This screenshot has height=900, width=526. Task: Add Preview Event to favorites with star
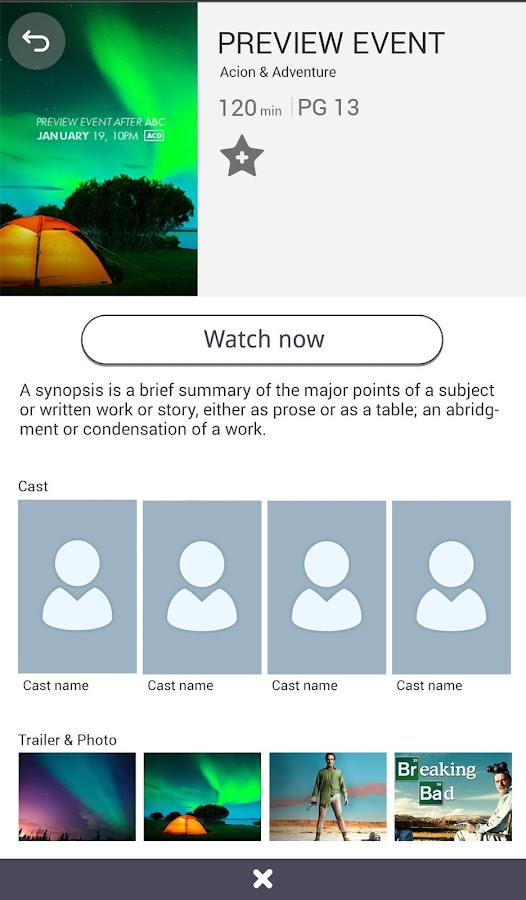242,156
